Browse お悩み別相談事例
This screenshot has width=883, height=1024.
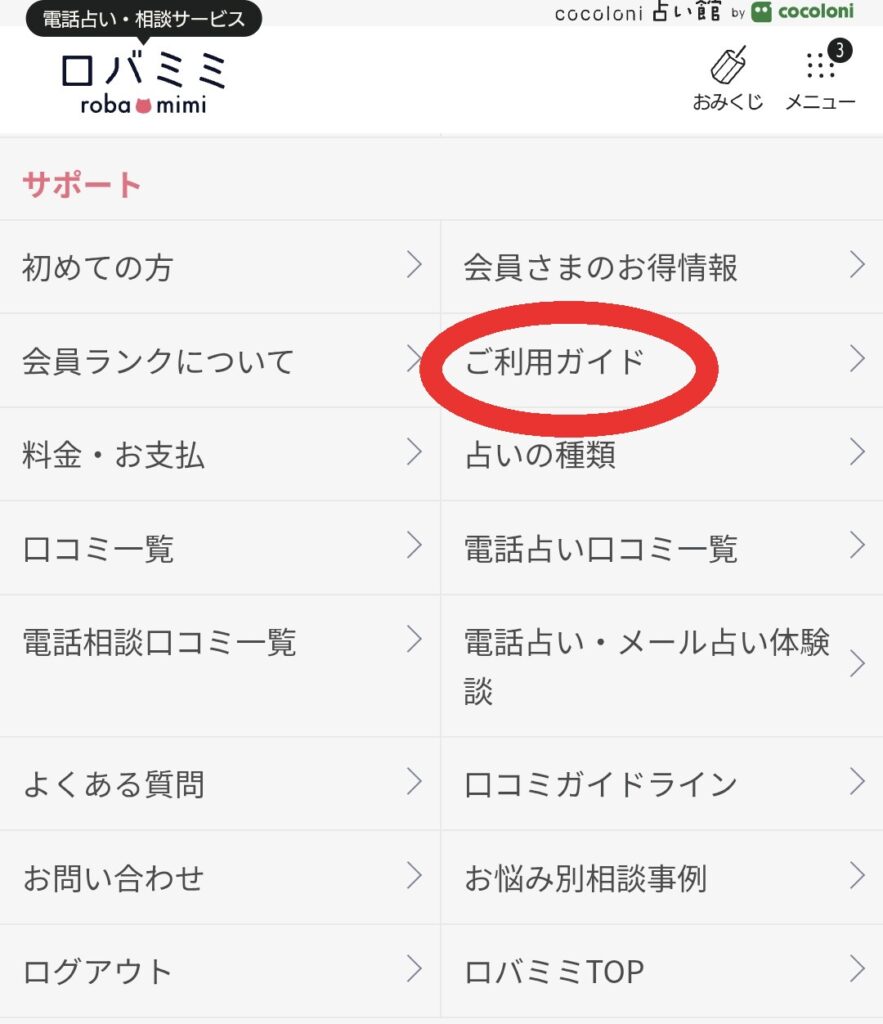pyautogui.click(x=661, y=878)
